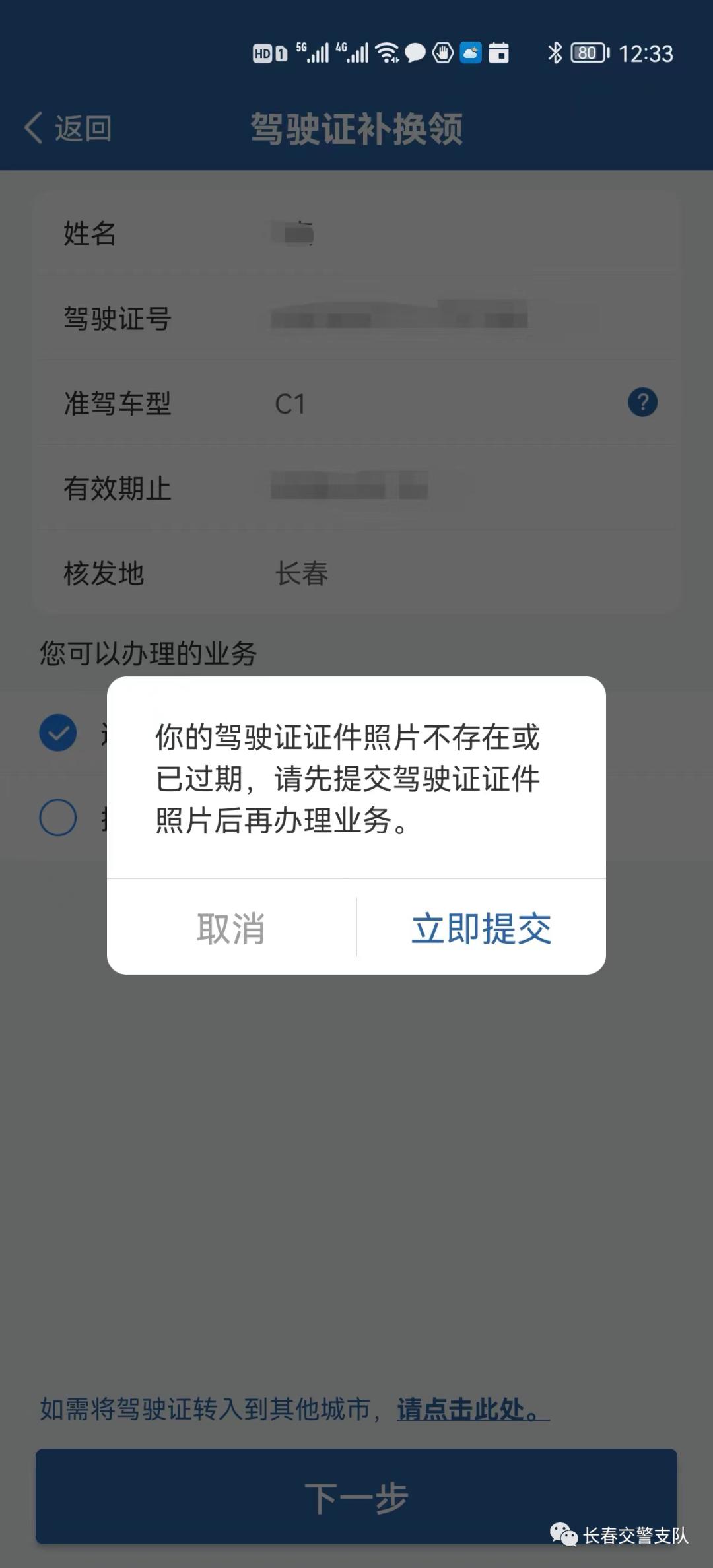Tap the chat bubble icon in status bar
Image resolution: width=713 pixels, height=1568 pixels.
[x=415, y=53]
